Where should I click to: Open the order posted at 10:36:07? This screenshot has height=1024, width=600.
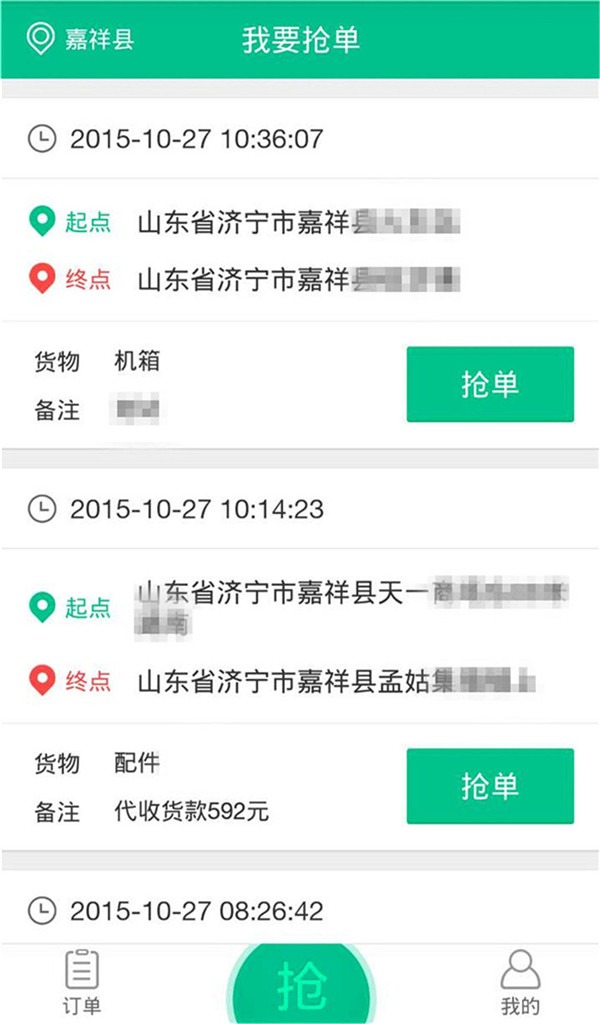coord(197,139)
